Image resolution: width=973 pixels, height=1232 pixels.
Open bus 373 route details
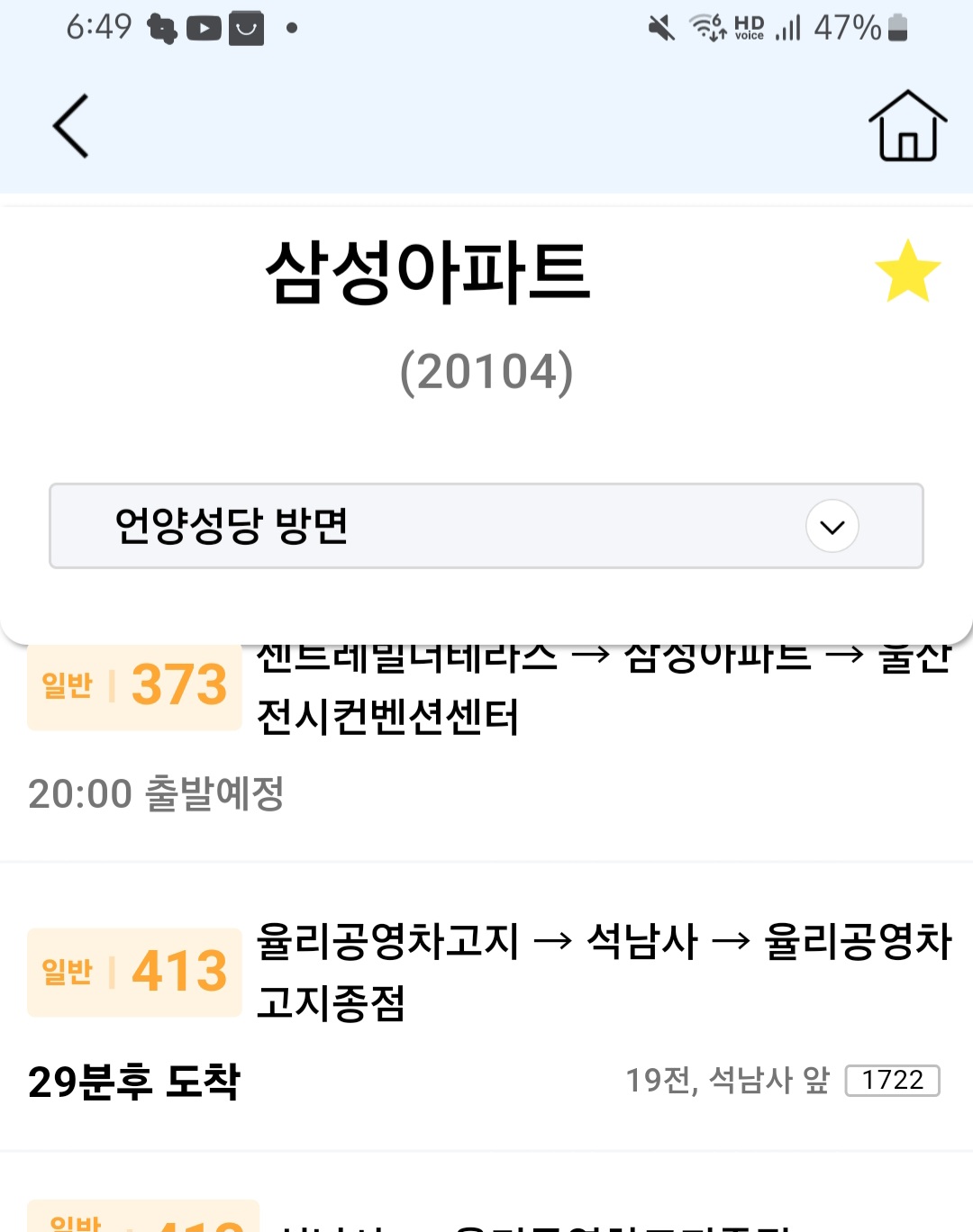click(135, 686)
